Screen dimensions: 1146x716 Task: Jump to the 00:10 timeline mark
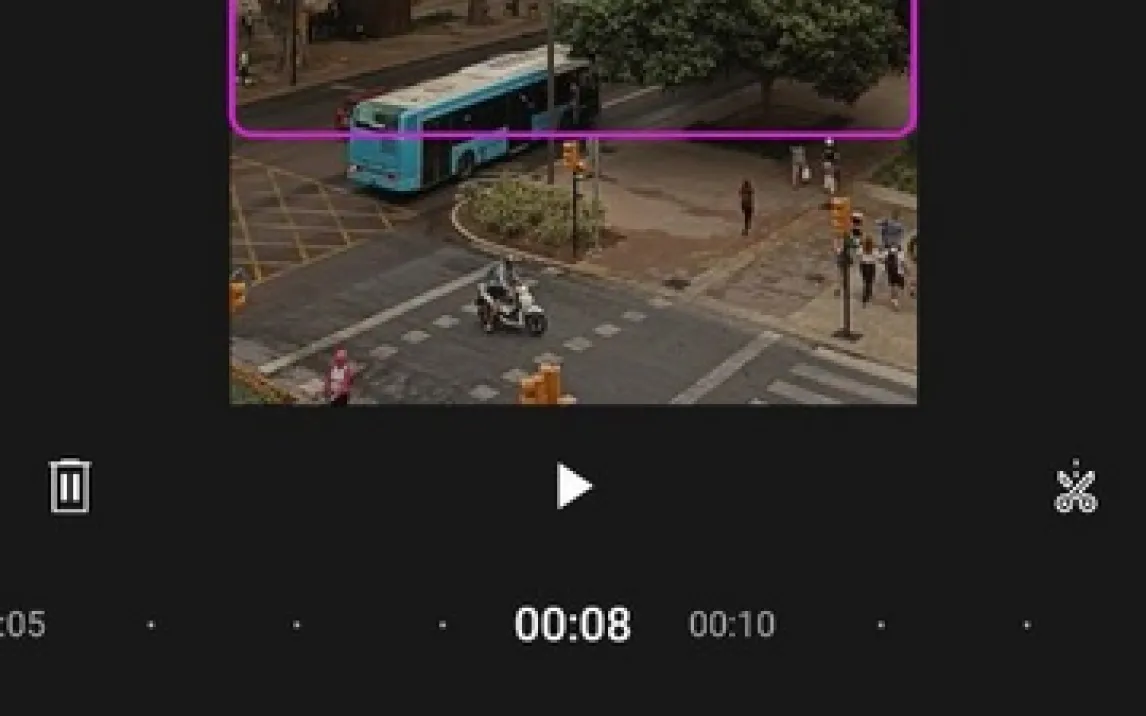coord(732,625)
